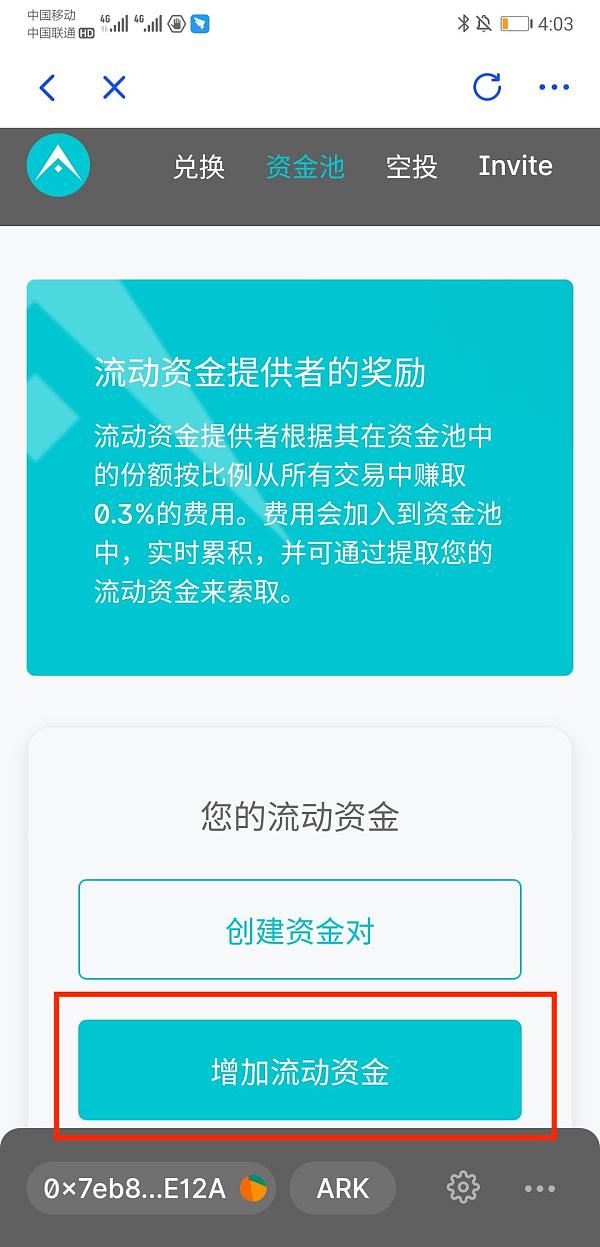Tap the app logo in header
Viewport: 600px width, 1247px height.
tap(58, 166)
